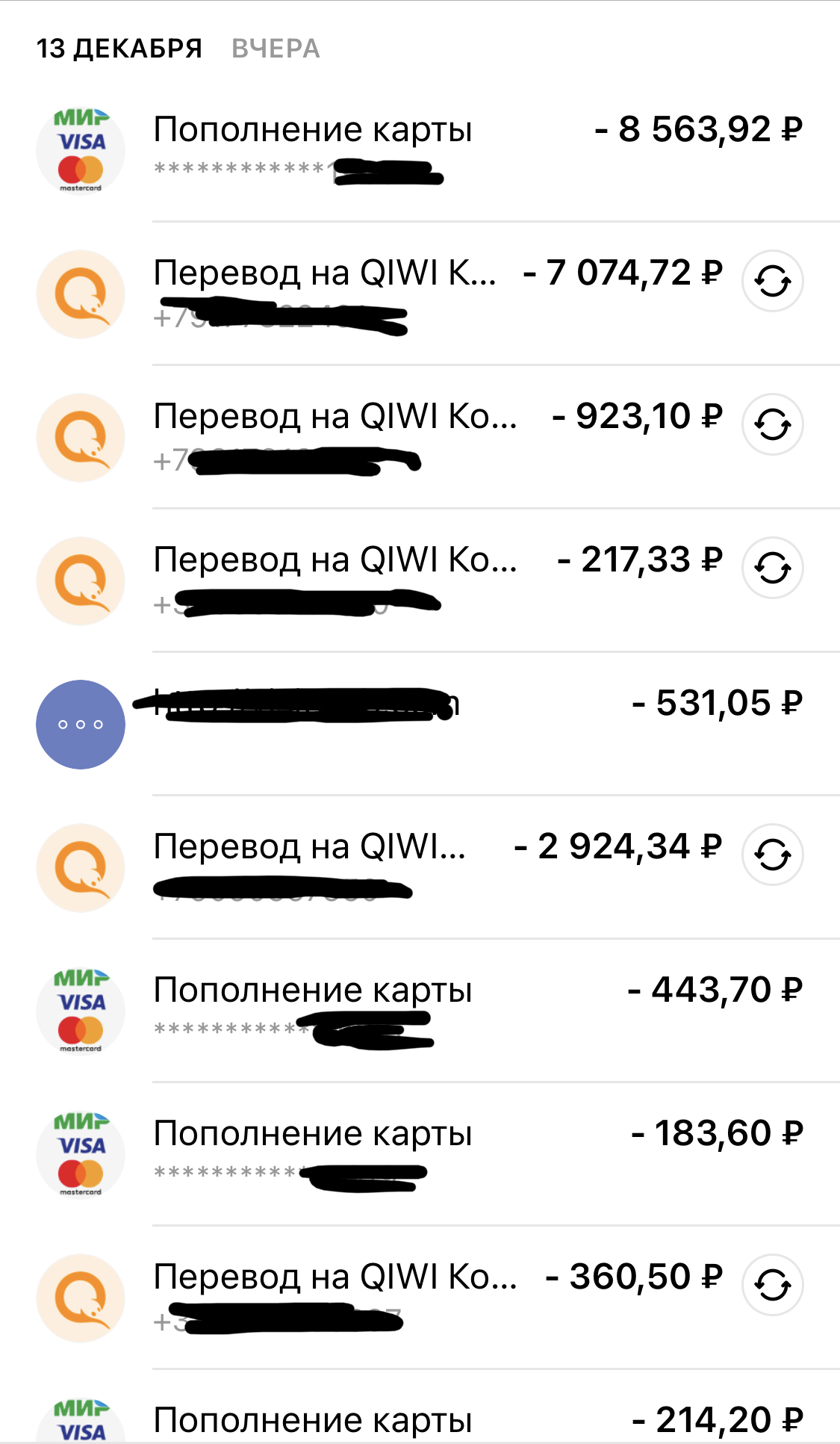
Task: Open the 214,20 ₽ card top-up transaction
Action: coord(418,1421)
